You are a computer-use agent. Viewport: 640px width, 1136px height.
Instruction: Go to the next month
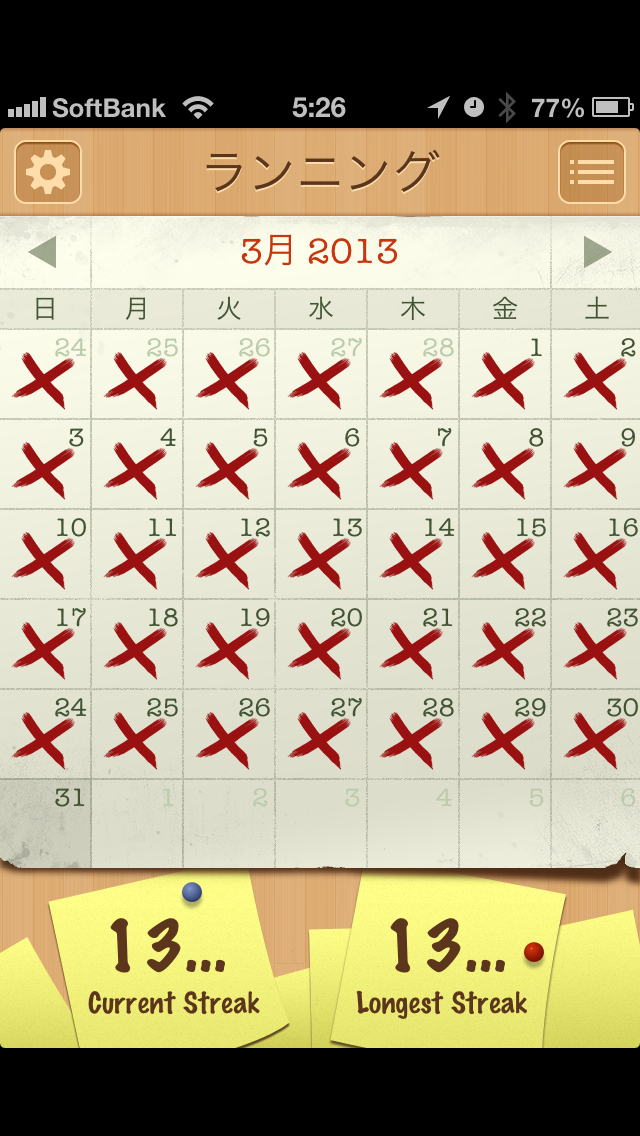click(597, 252)
